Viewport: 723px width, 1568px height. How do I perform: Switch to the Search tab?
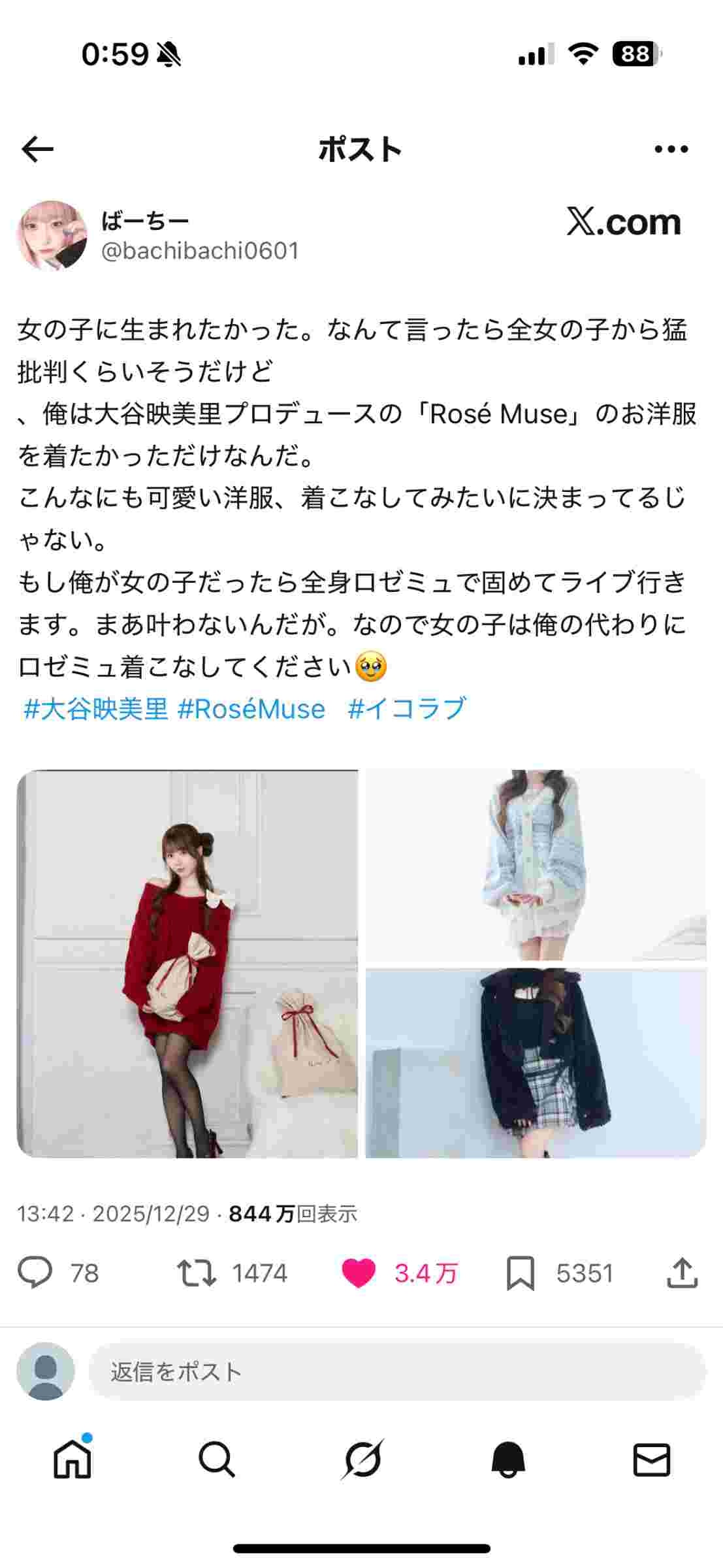pos(217,1459)
